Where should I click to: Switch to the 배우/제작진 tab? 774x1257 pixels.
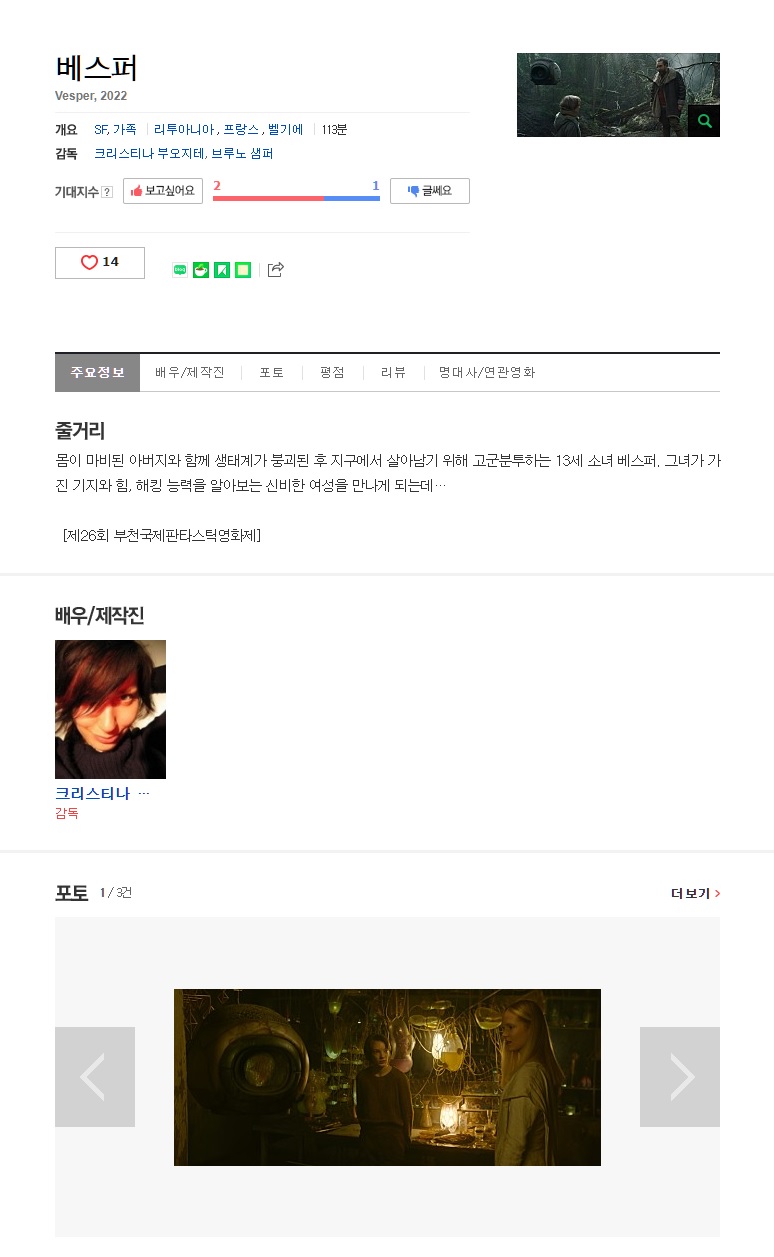click(x=190, y=372)
